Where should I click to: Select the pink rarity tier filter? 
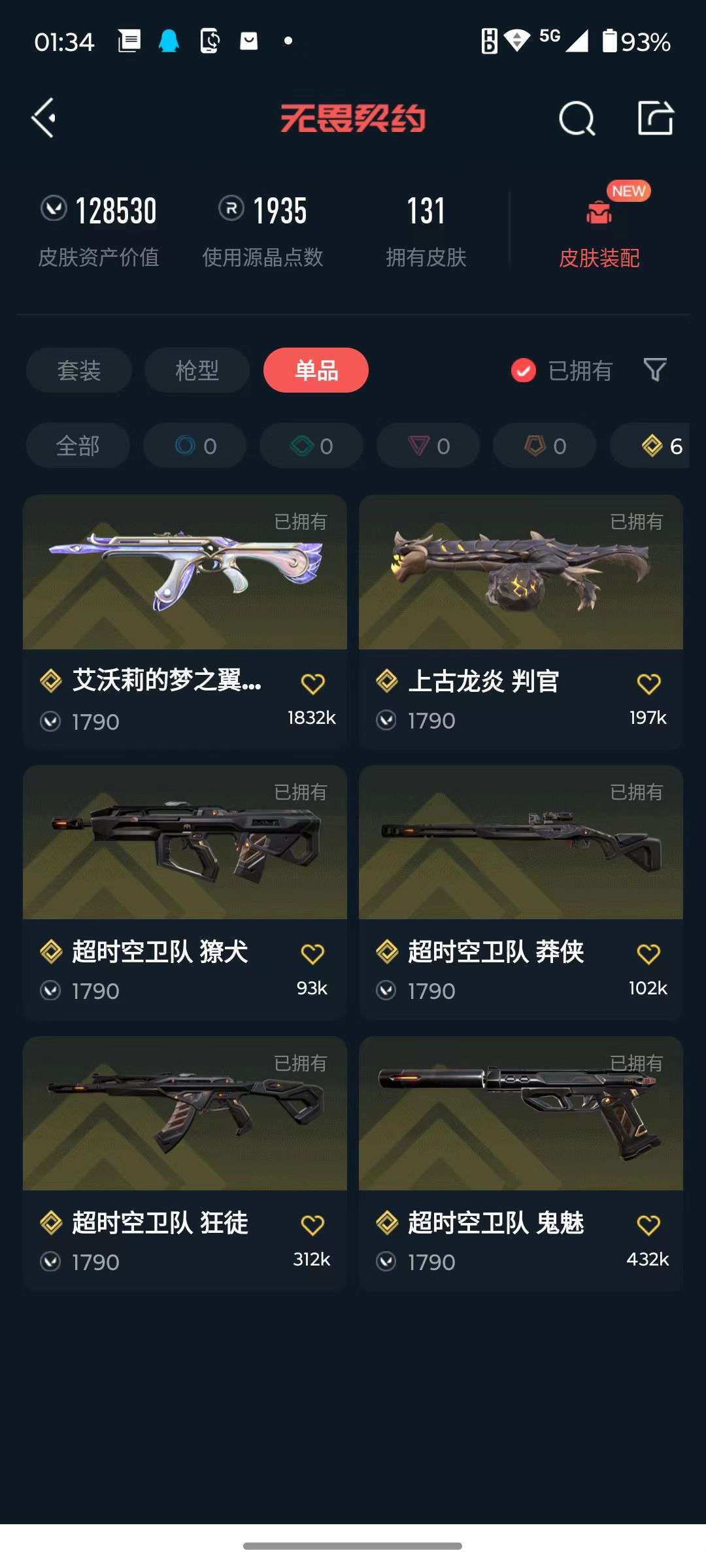pos(428,446)
